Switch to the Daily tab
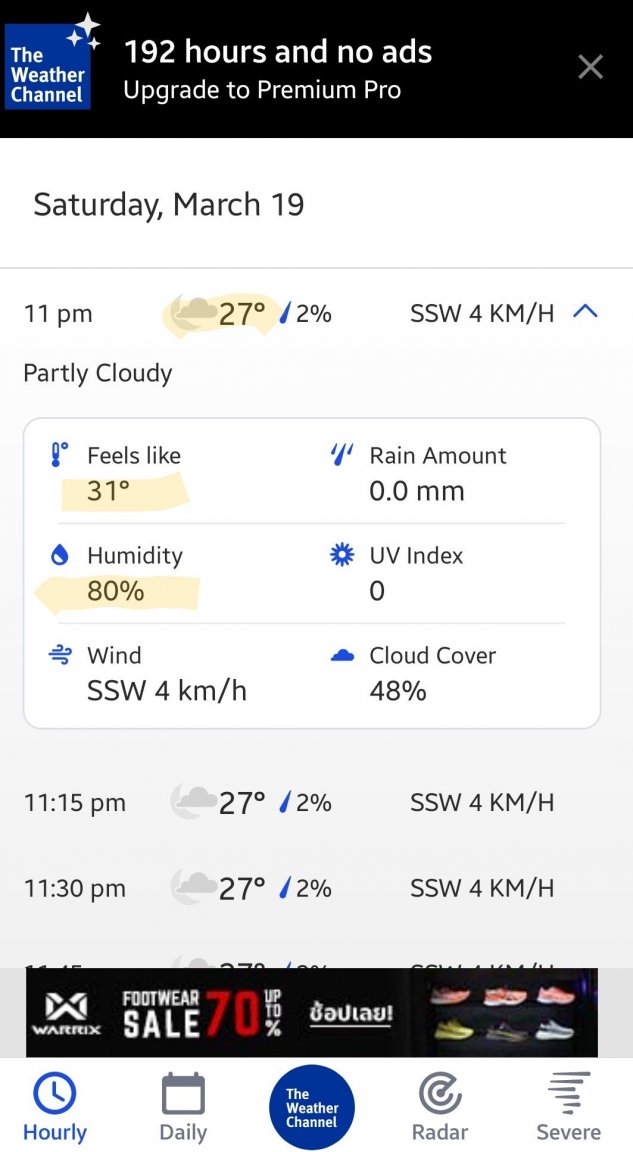The width and height of the screenshot is (633, 1152). [x=183, y=1107]
